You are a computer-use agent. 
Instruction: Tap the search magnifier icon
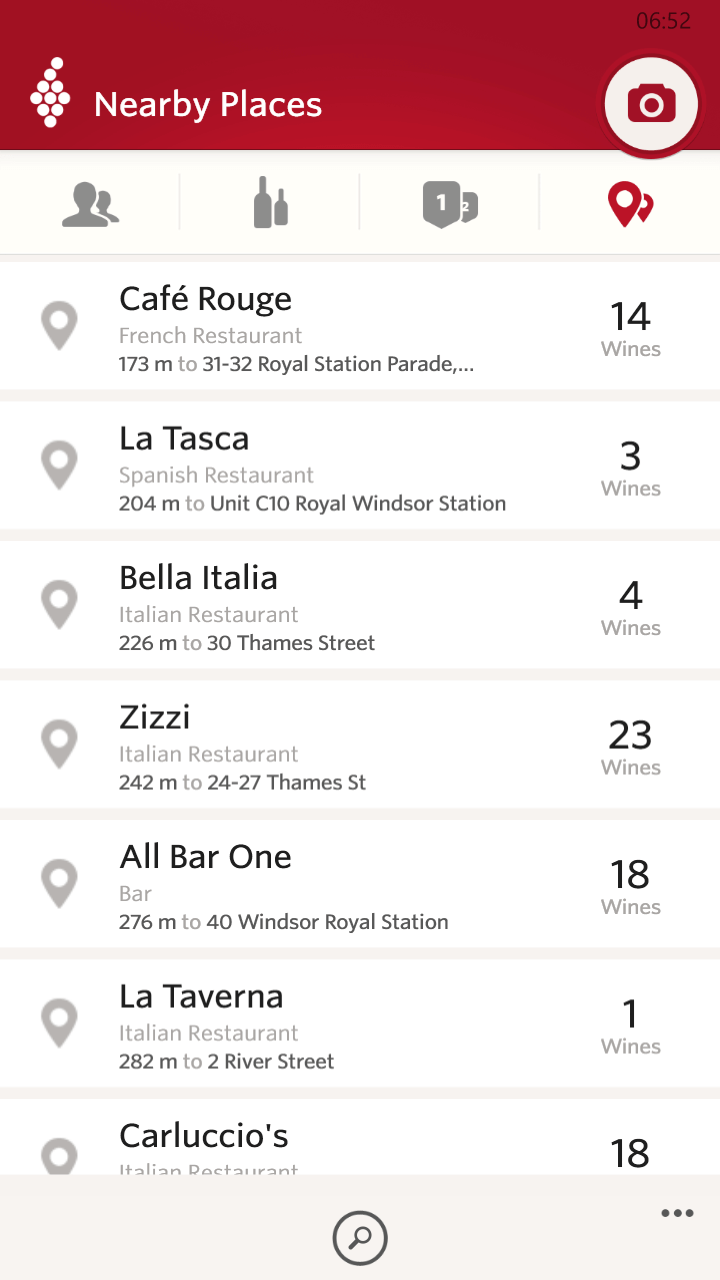point(360,1238)
